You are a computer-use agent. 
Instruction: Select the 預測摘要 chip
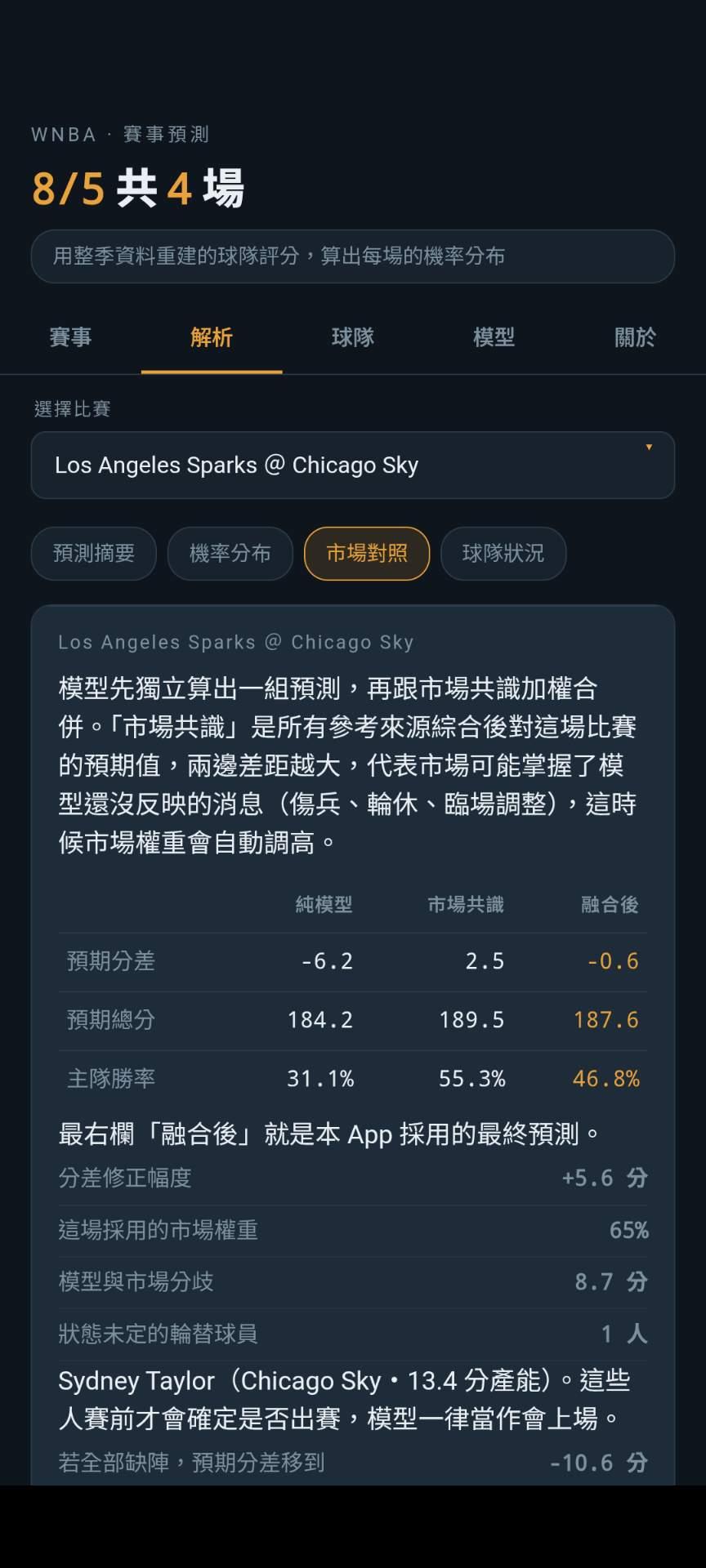tap(94, 554)
